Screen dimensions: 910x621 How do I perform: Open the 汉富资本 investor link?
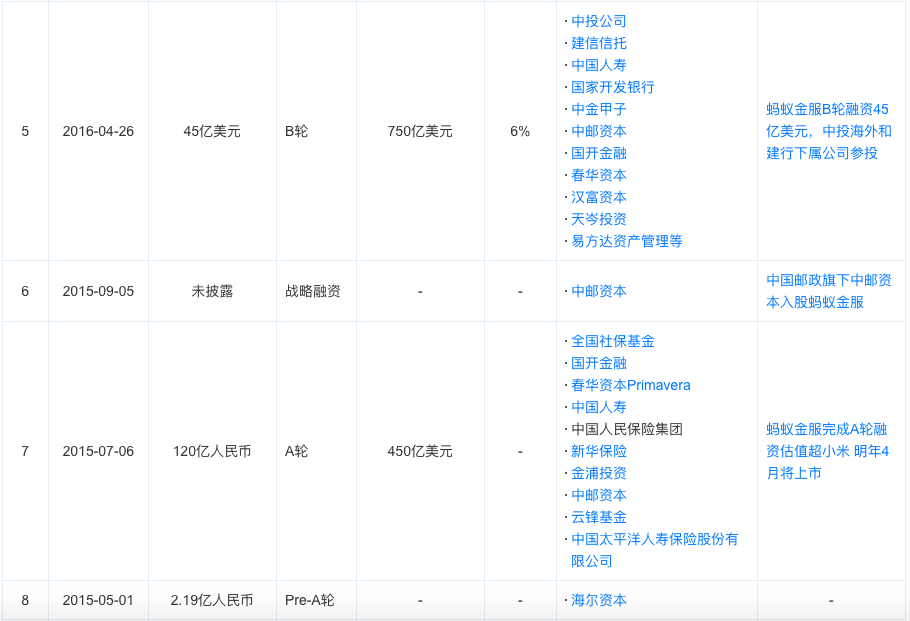click(x=599, y=197)
